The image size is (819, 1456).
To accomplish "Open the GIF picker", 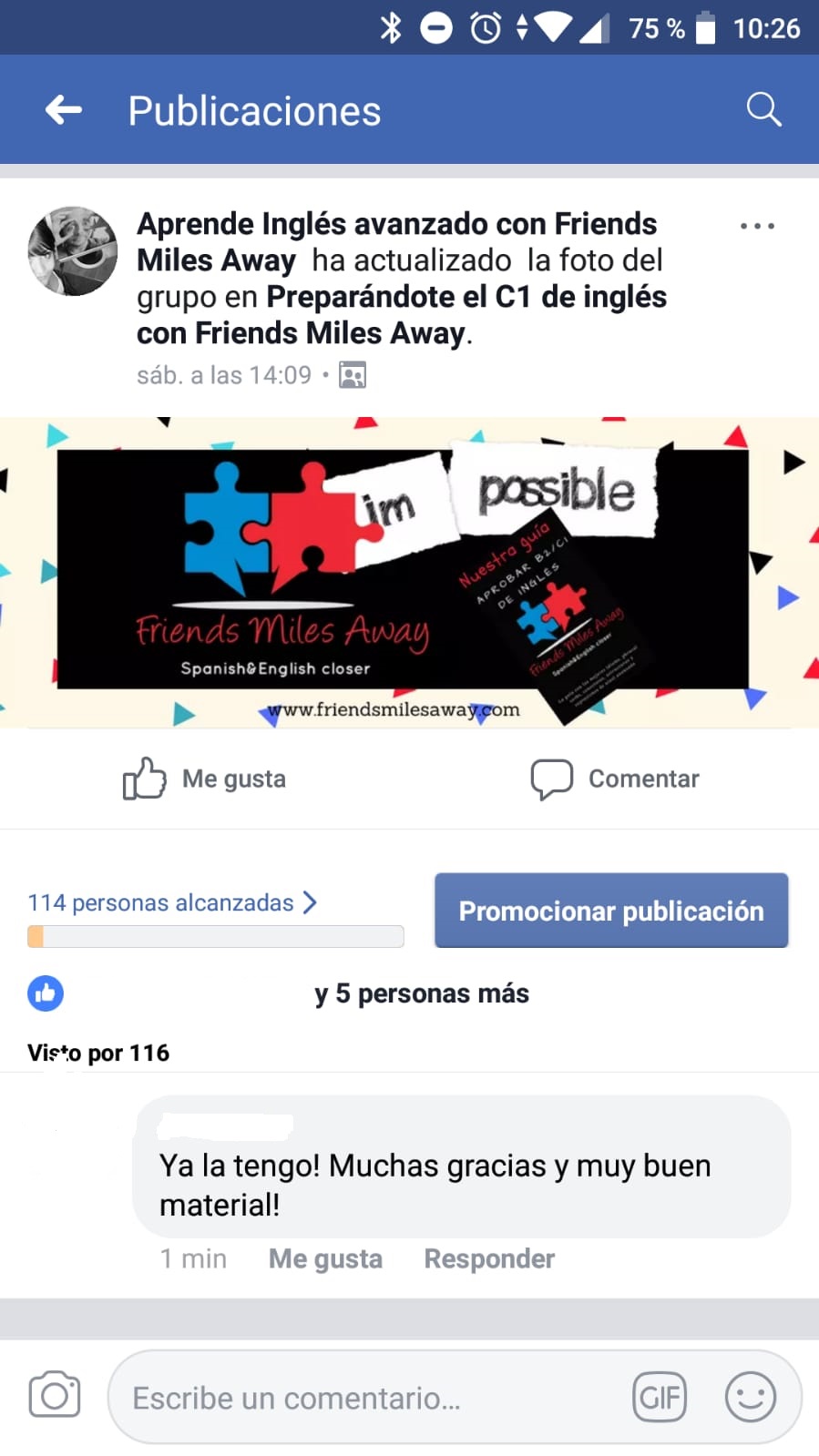I will (x=660, y=1397).
